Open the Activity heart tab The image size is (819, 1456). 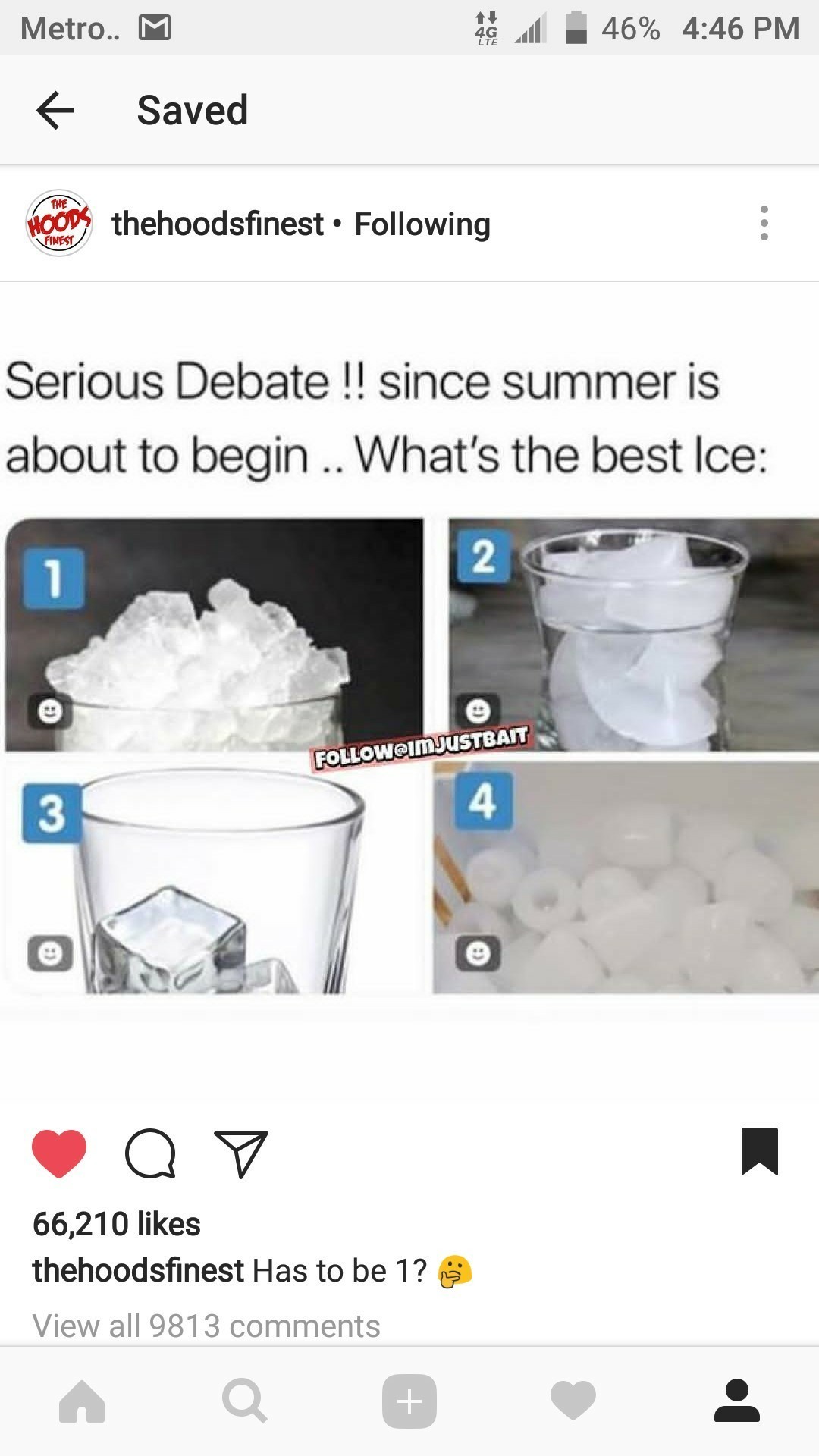pos(573,1401)
